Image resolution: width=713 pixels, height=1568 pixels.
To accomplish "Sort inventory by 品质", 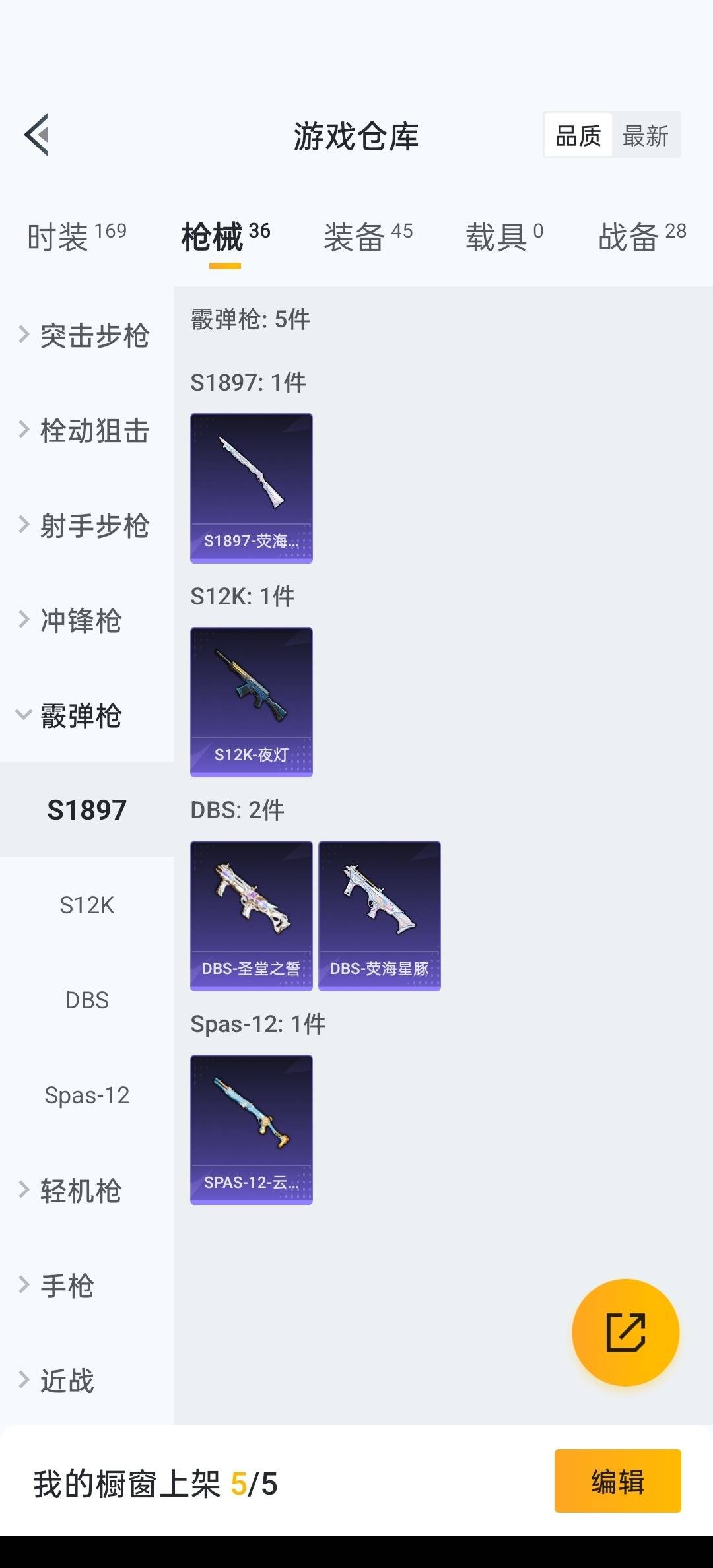I will (578, 136).
